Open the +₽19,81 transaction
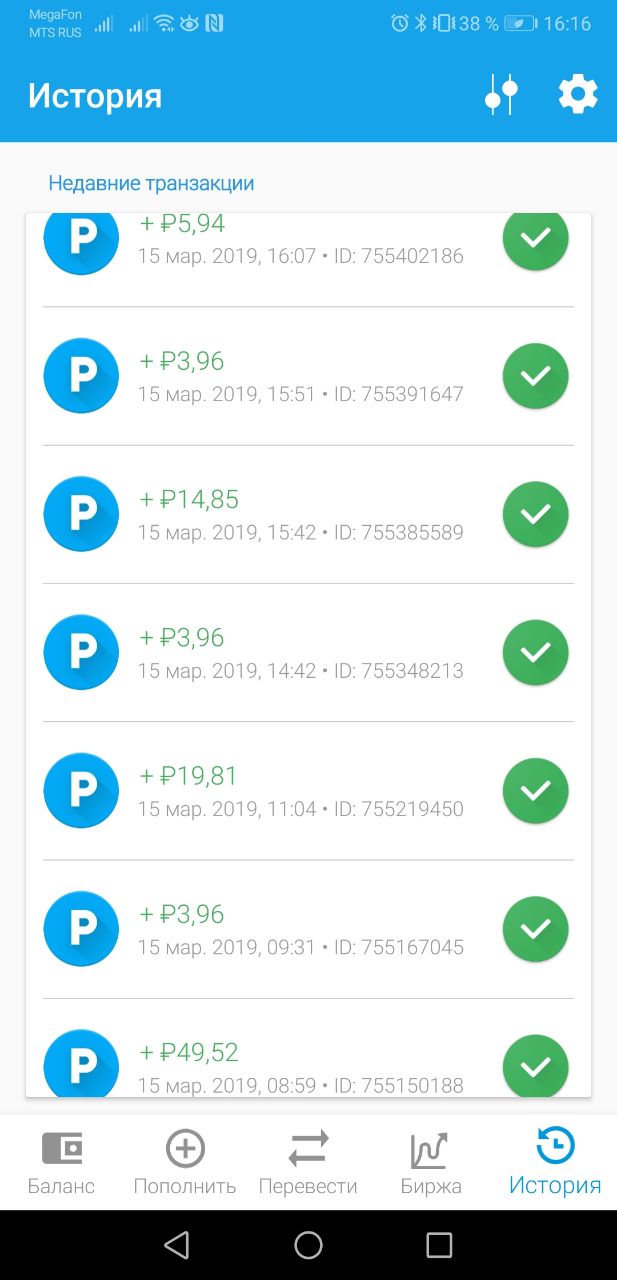This screenshot has width=617, height=1280. coord(308,790)
